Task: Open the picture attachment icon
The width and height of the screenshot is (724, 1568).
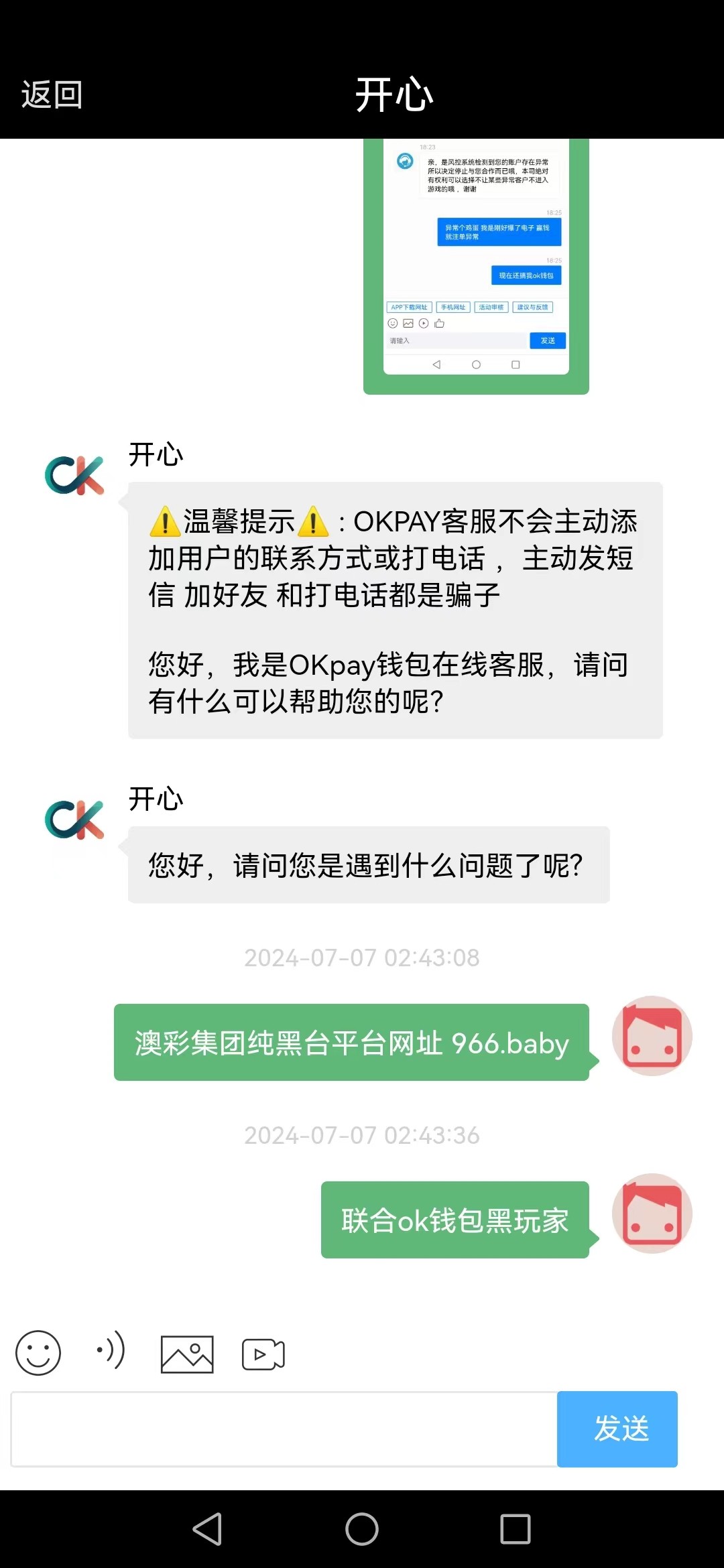Action: [186, 1353]
